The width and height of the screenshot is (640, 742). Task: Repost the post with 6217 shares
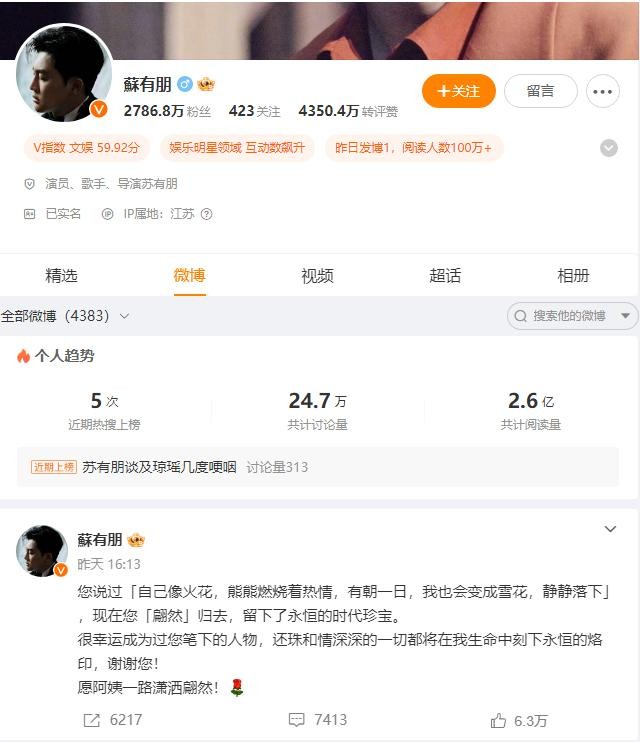[112, 720]
